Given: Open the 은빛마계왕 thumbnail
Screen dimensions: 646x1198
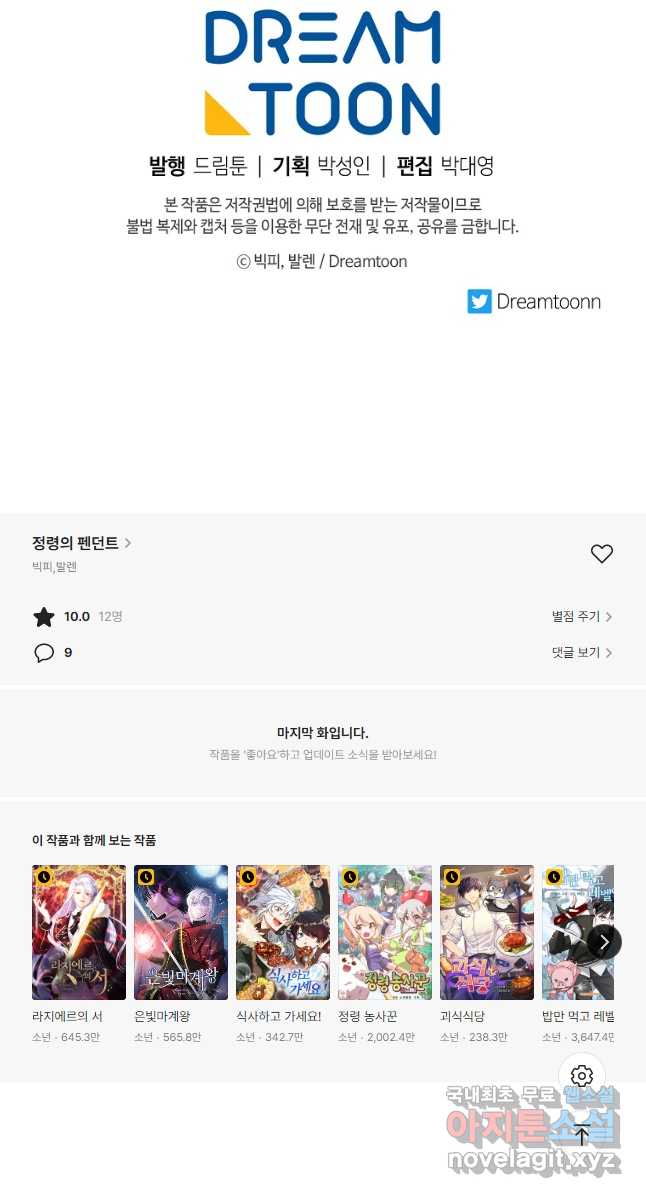Looking at the screenshot, I should [181, 932].
